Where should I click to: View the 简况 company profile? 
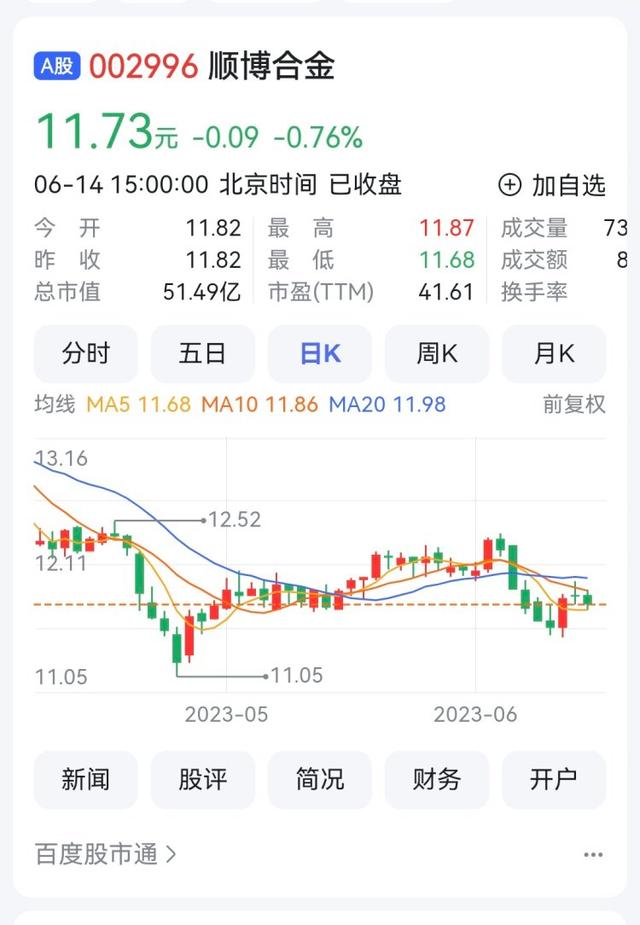(x=320, y=780)
